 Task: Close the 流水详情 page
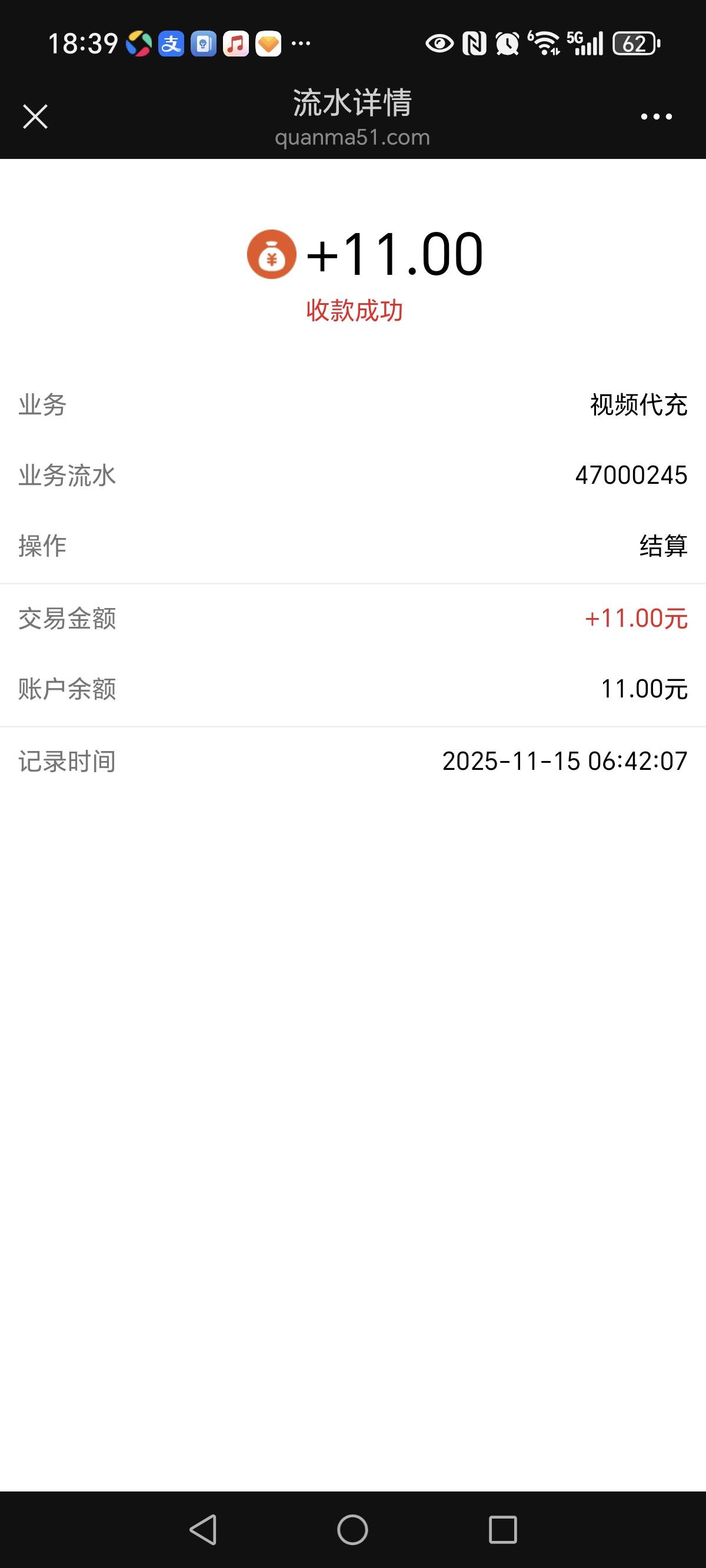tap(35, 117)
